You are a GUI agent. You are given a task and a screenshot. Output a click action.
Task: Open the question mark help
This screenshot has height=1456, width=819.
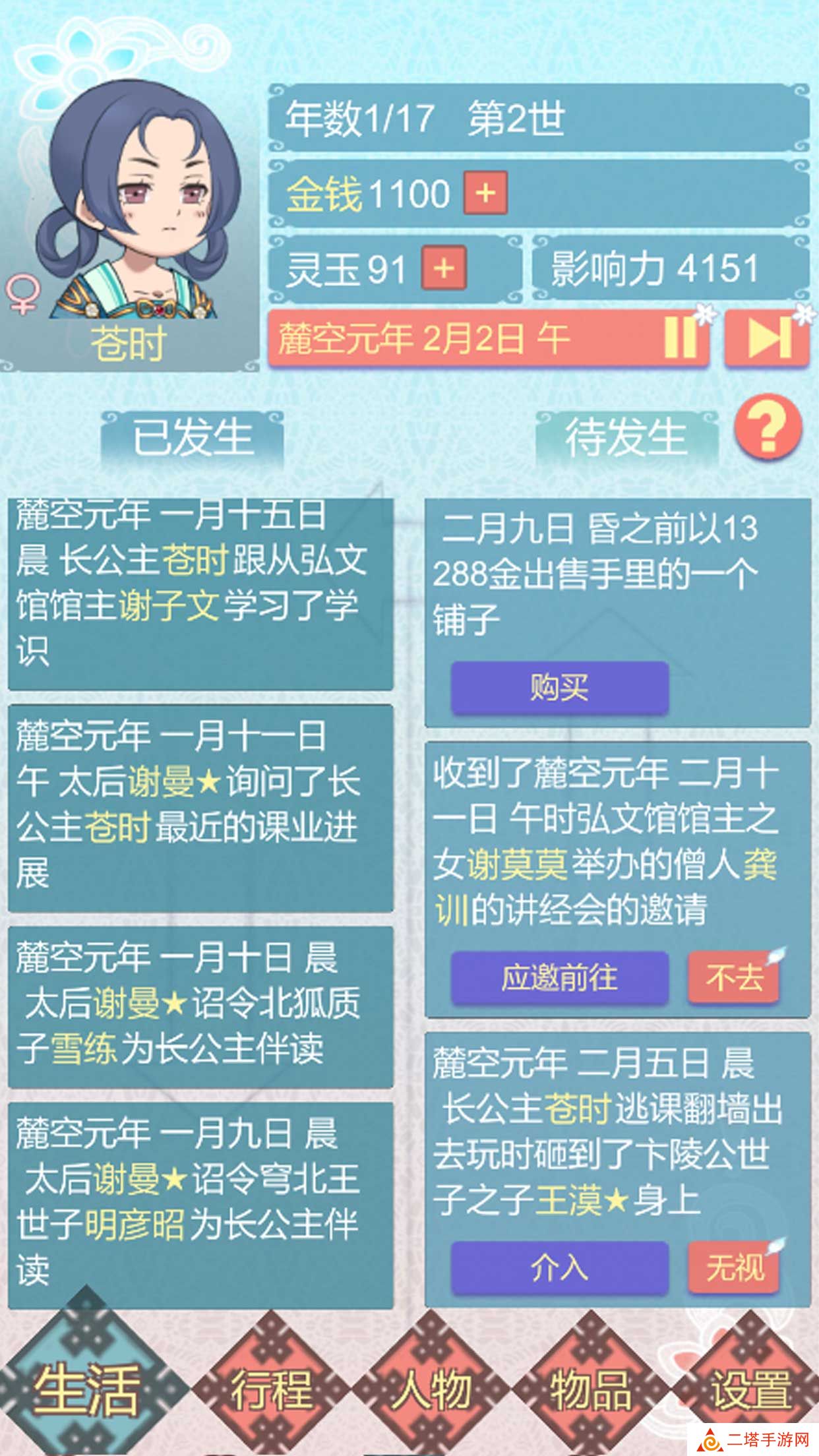[769, 427]
